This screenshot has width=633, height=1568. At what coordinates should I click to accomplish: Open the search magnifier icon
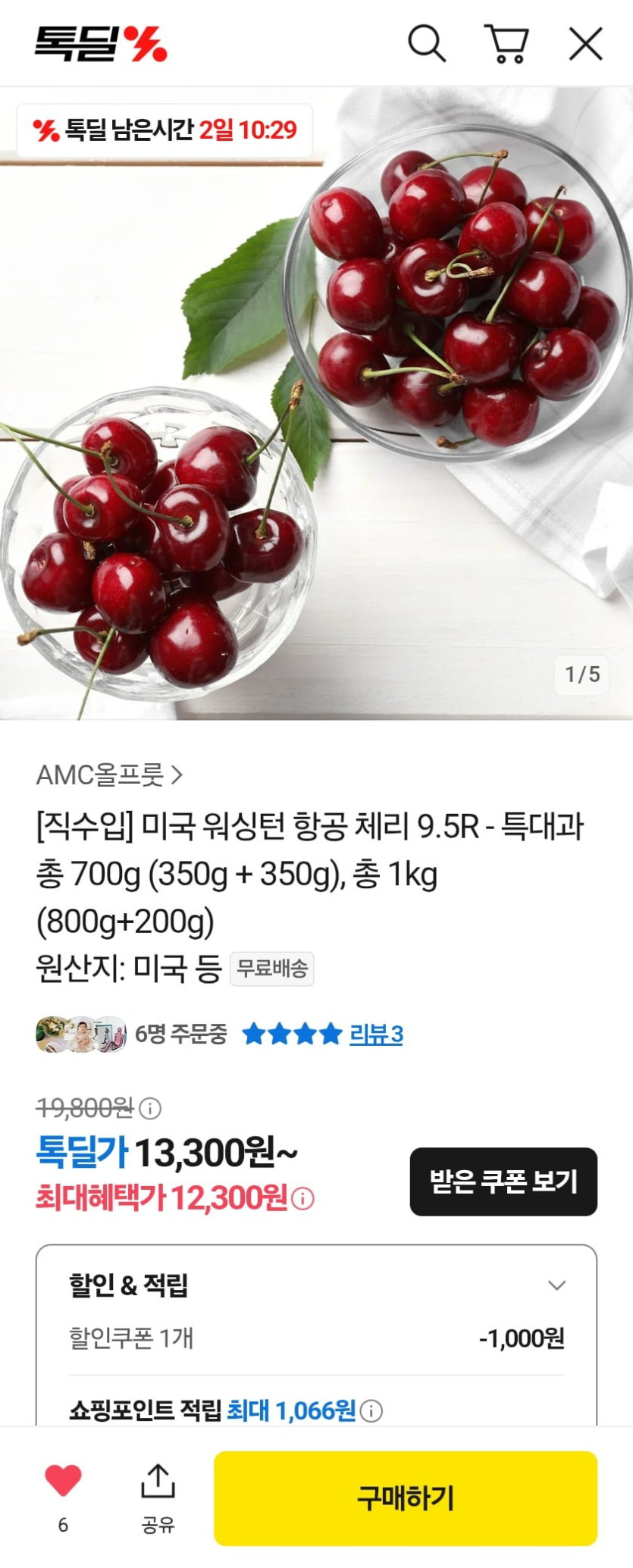coord(427,44)
